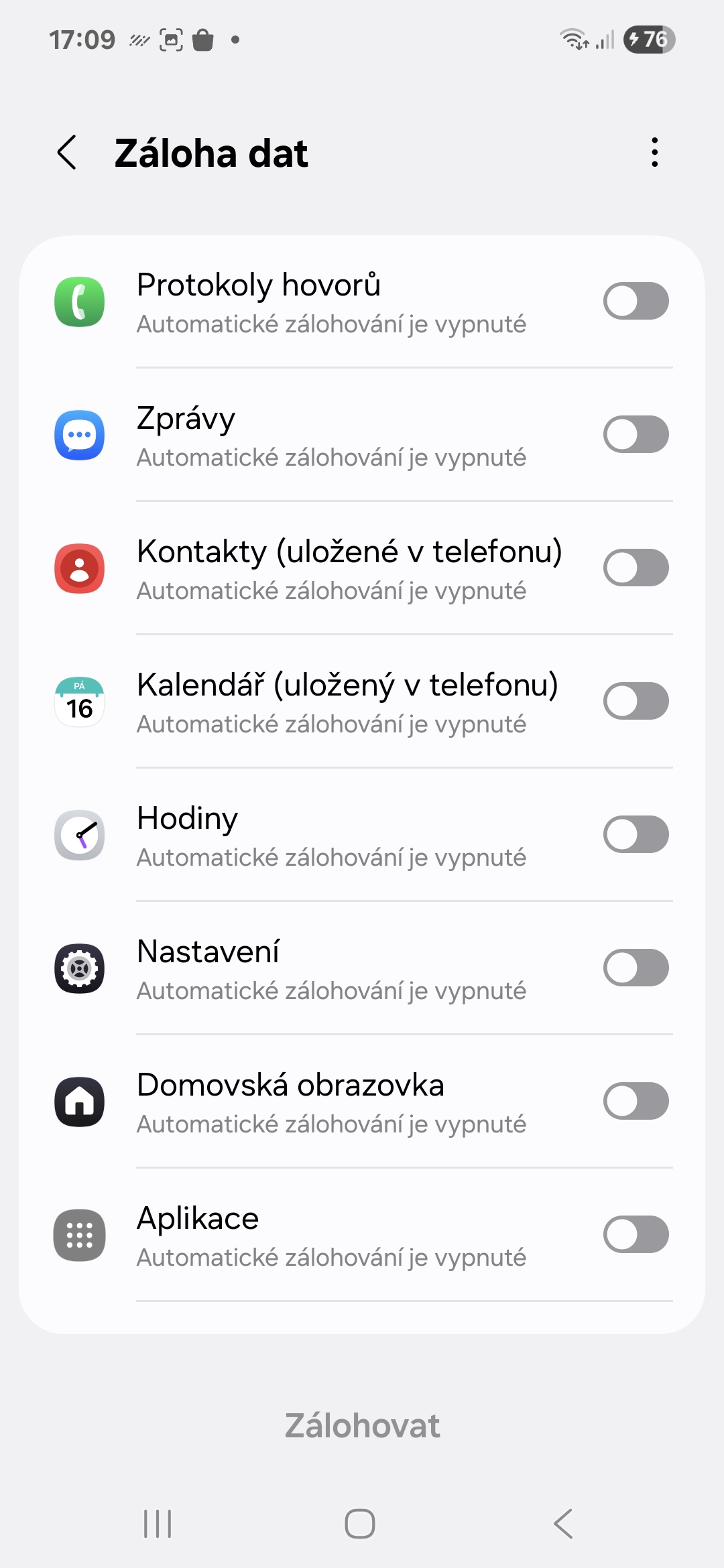This screenshot has height=1568, width=724.
Task: Enable Hodiny backup toggle
Action: [x=636, y=834]
